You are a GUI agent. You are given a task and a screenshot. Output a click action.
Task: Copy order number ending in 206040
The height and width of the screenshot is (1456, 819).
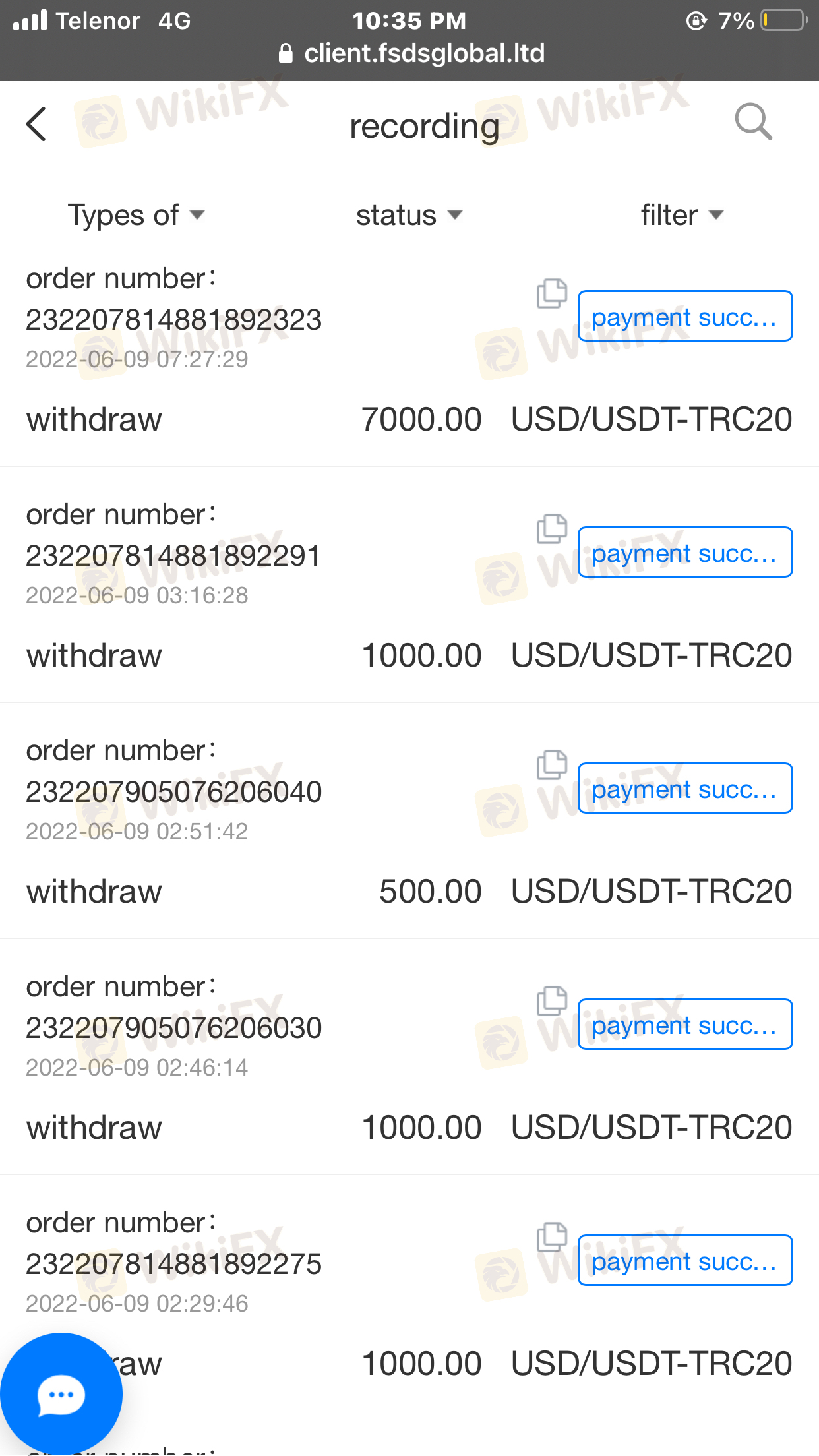pos(552,765)
